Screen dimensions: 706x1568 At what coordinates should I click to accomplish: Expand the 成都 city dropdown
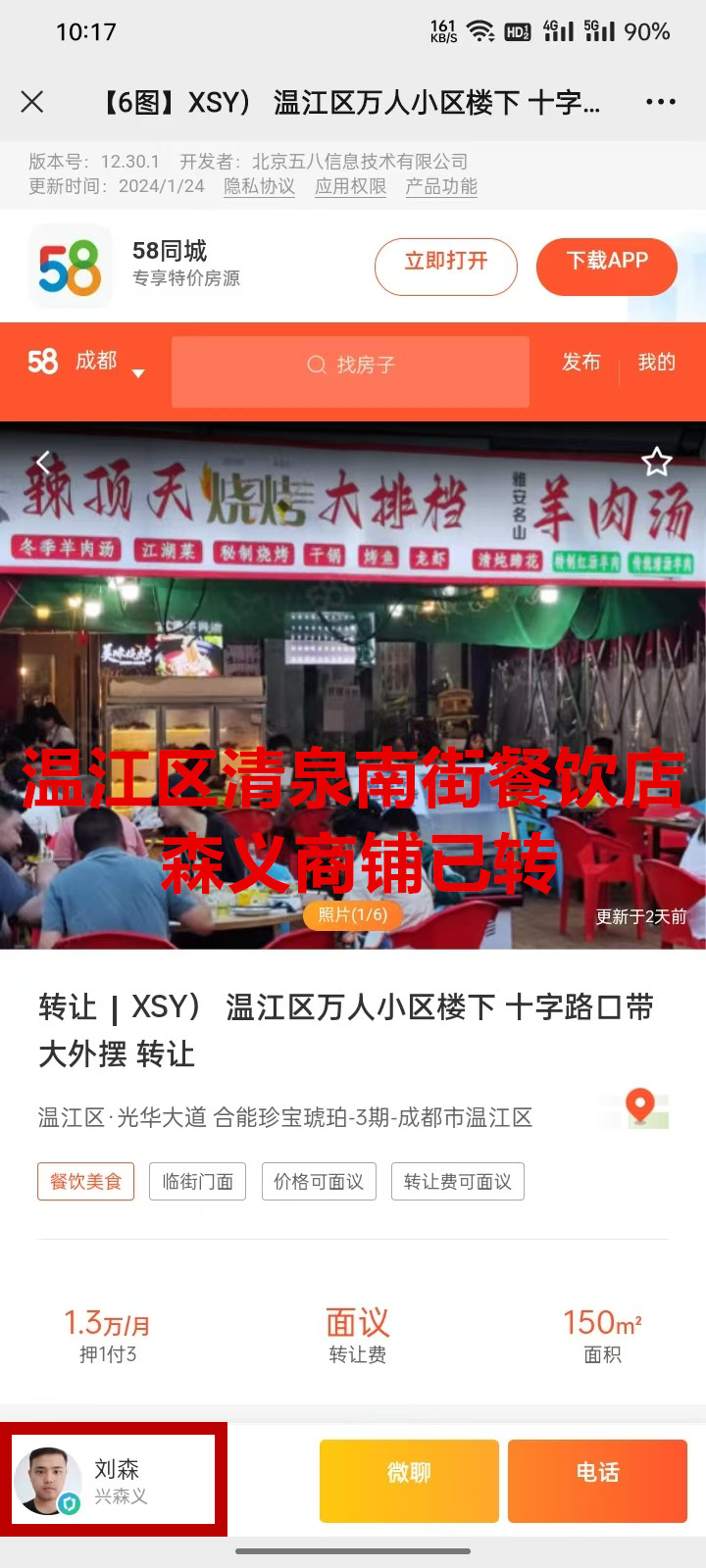pyautogui.click(x=108, y=364)
